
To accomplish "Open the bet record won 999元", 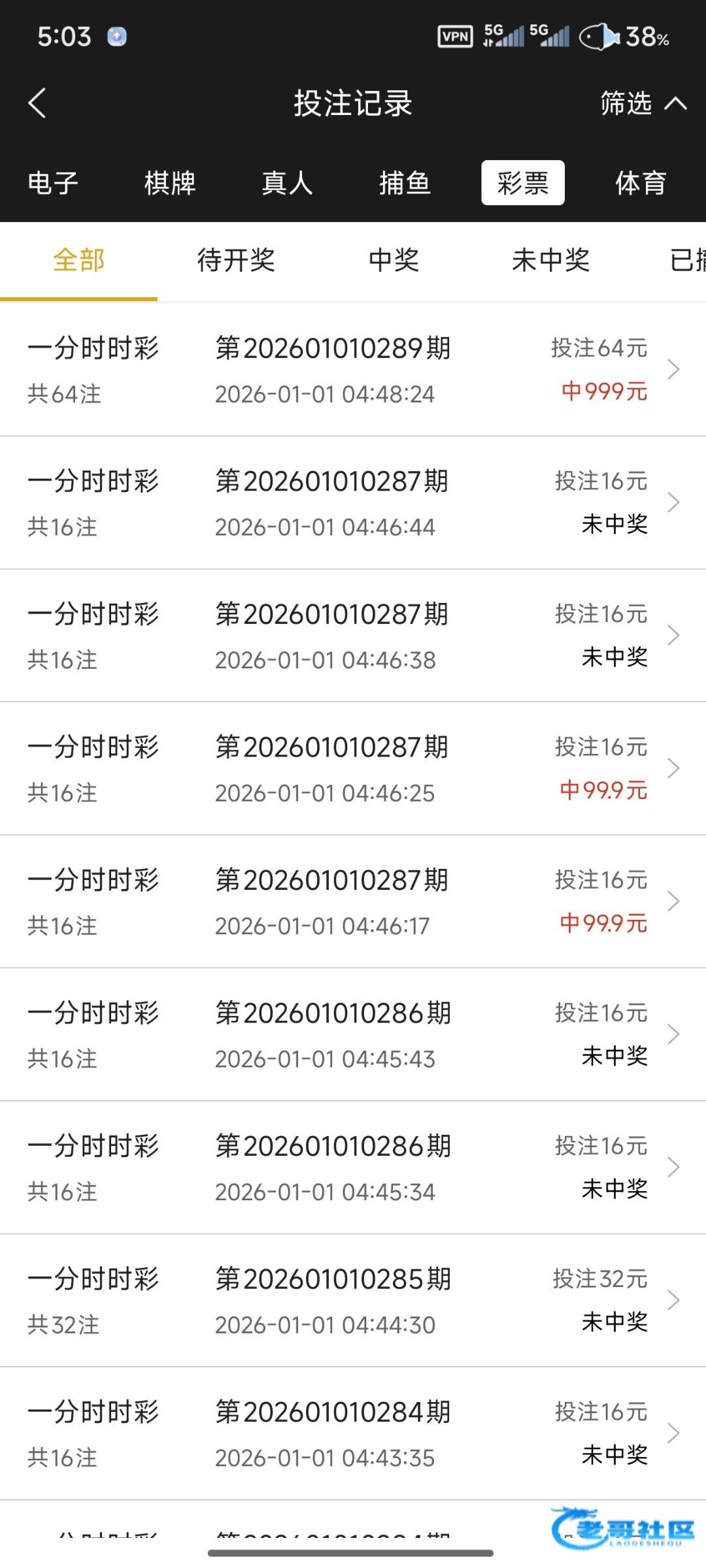I will tap(353, 370).
